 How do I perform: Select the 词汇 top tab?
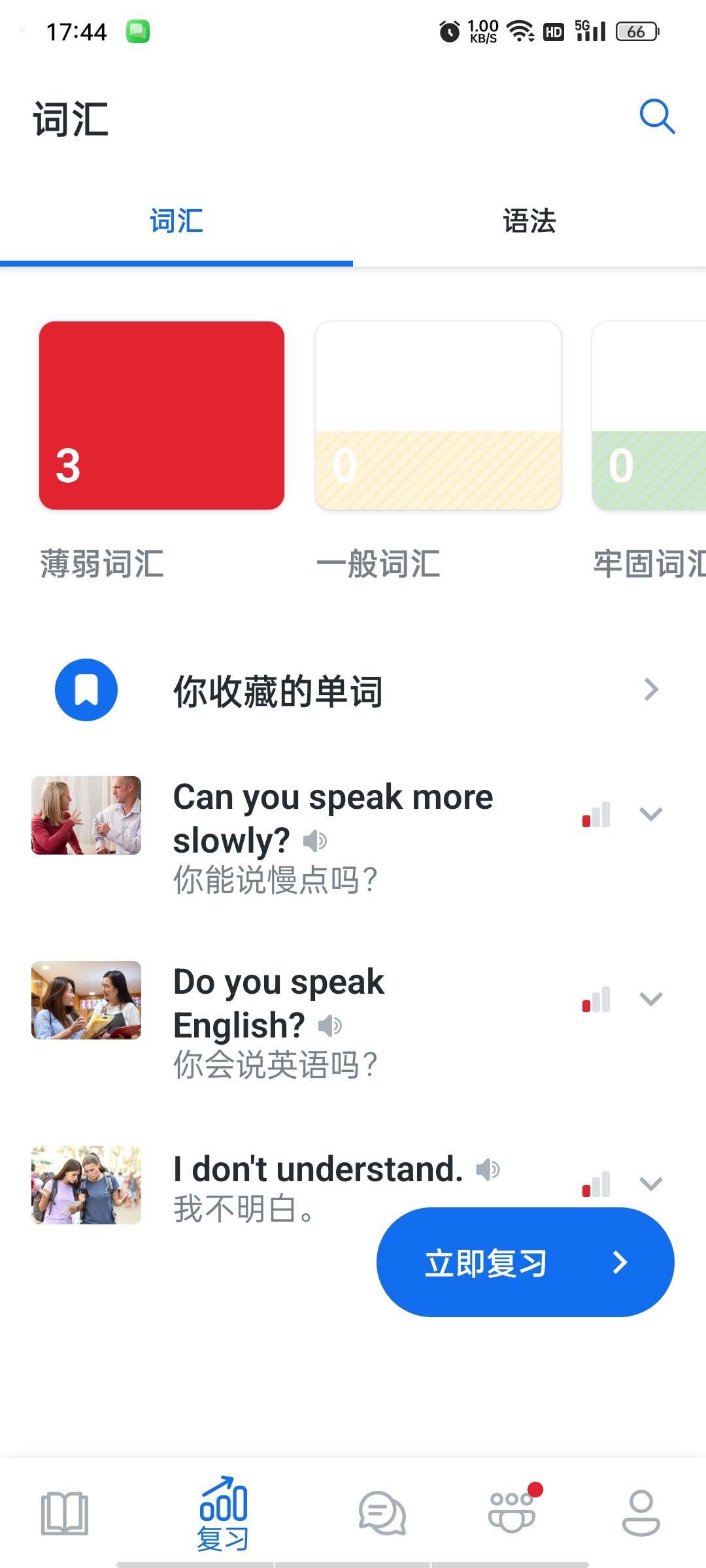tap(176, 221)
